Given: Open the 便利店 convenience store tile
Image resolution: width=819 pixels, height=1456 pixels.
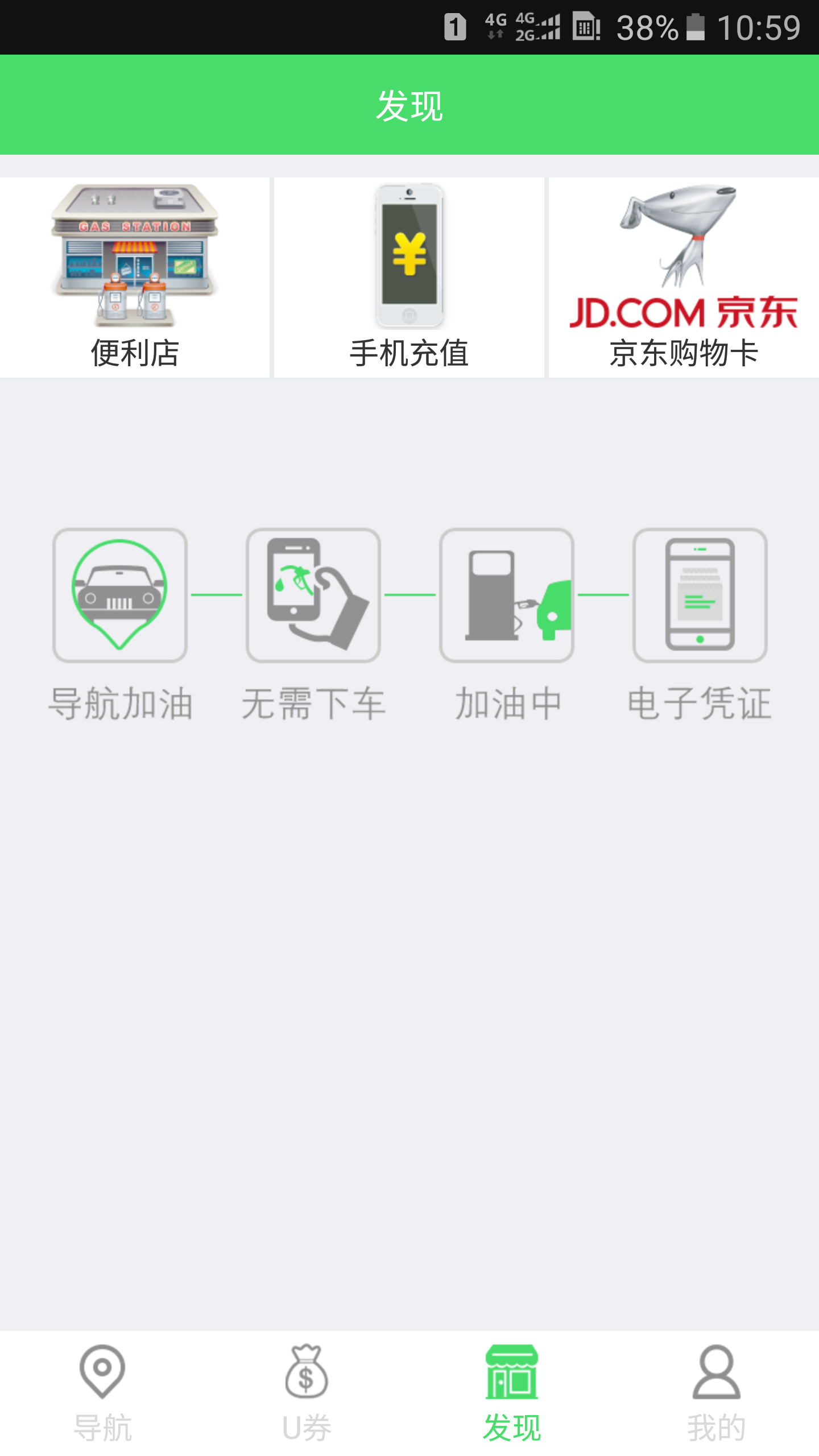Looking at the screenshot, I should pos(135,277).
